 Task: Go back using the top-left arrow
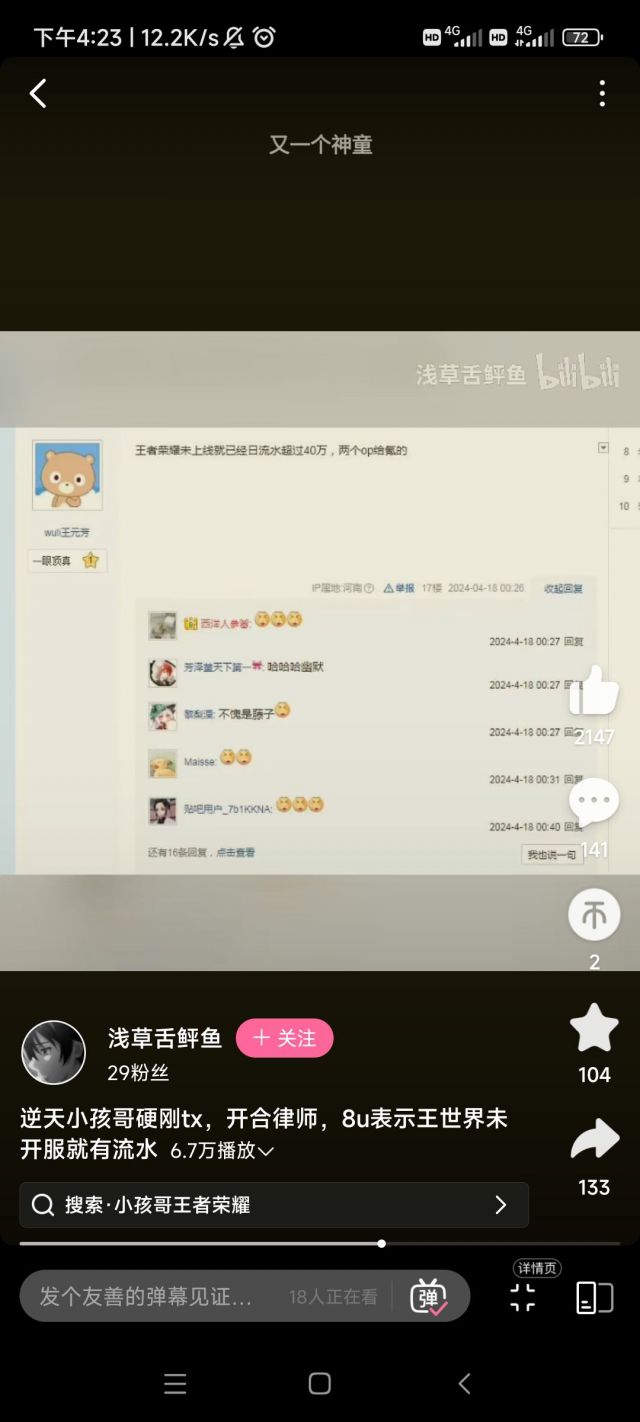[38, 94]
